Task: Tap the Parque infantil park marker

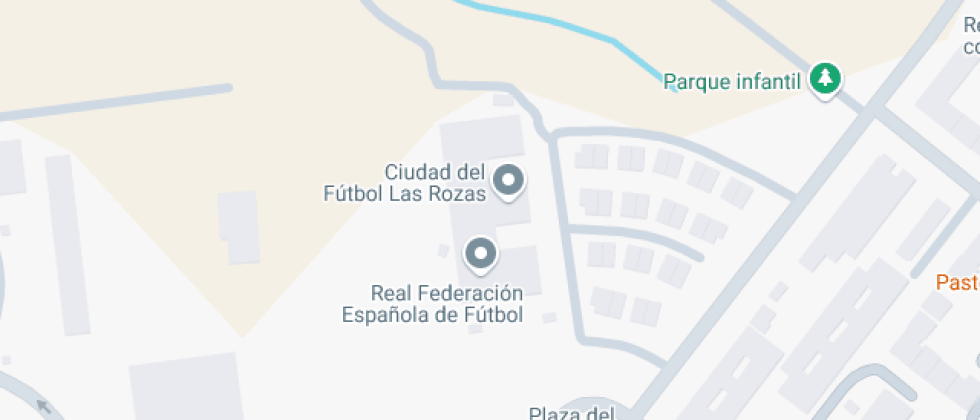Action: 825,78
